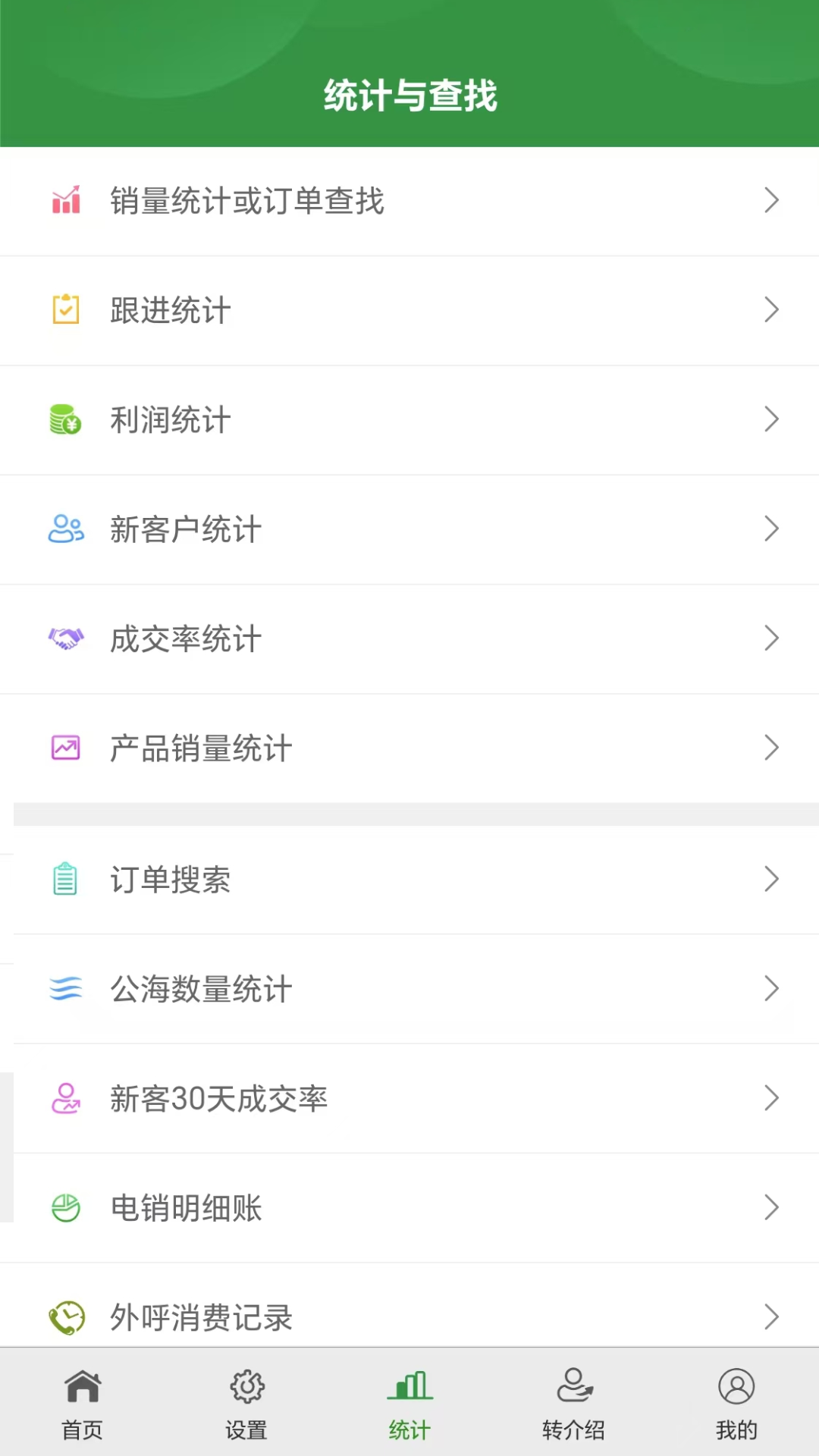
Task: Click the 新客户统计 people icon
Action: tap(66, 529)
